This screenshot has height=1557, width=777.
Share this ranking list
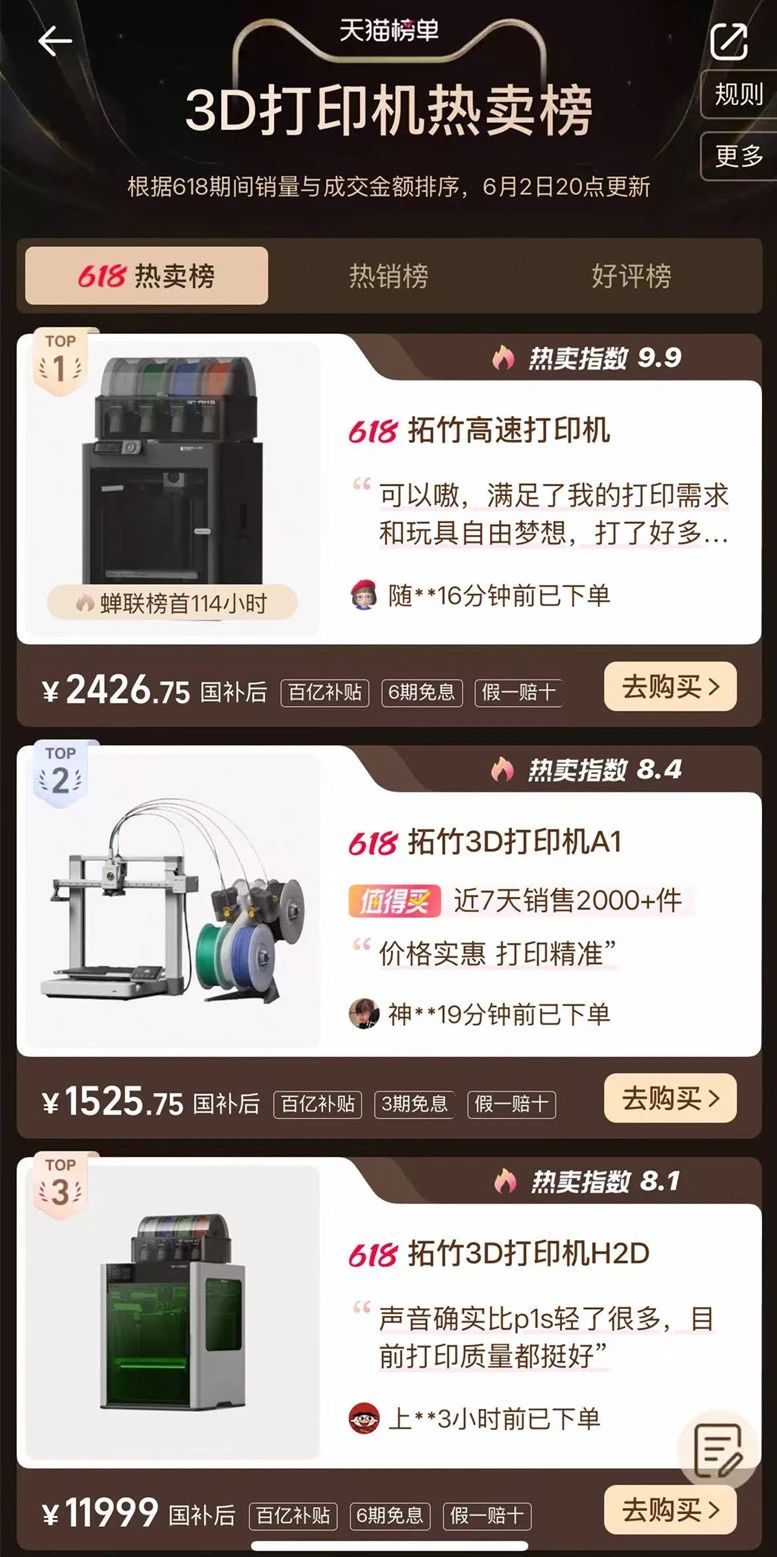tap(728, 41)
